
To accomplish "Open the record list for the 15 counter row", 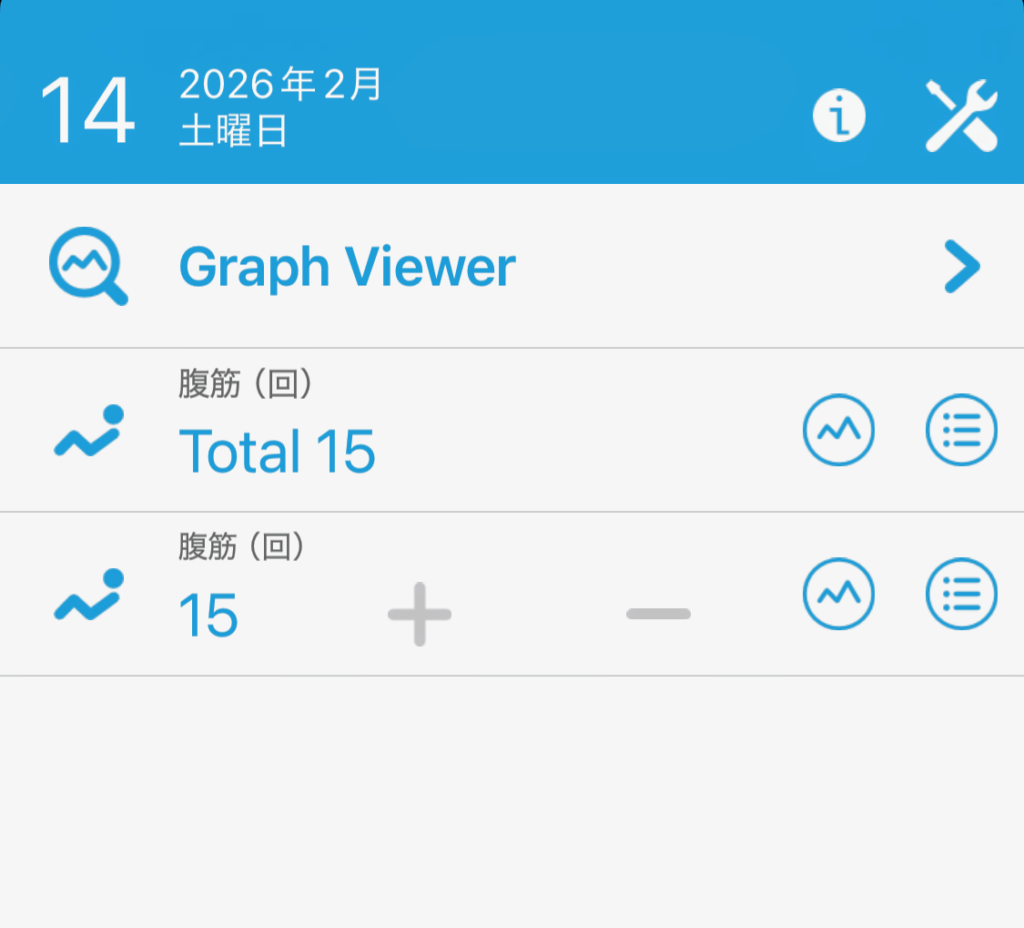I will (x=961, y=594).
